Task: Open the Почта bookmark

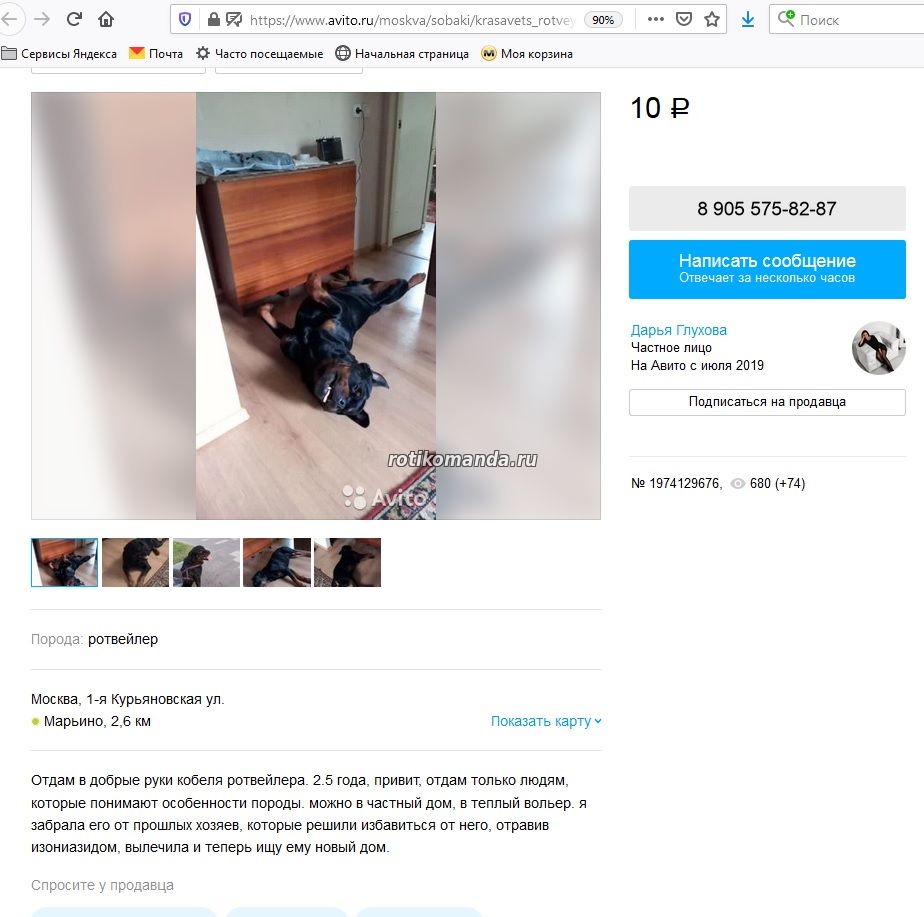Action: pos(156,54)
